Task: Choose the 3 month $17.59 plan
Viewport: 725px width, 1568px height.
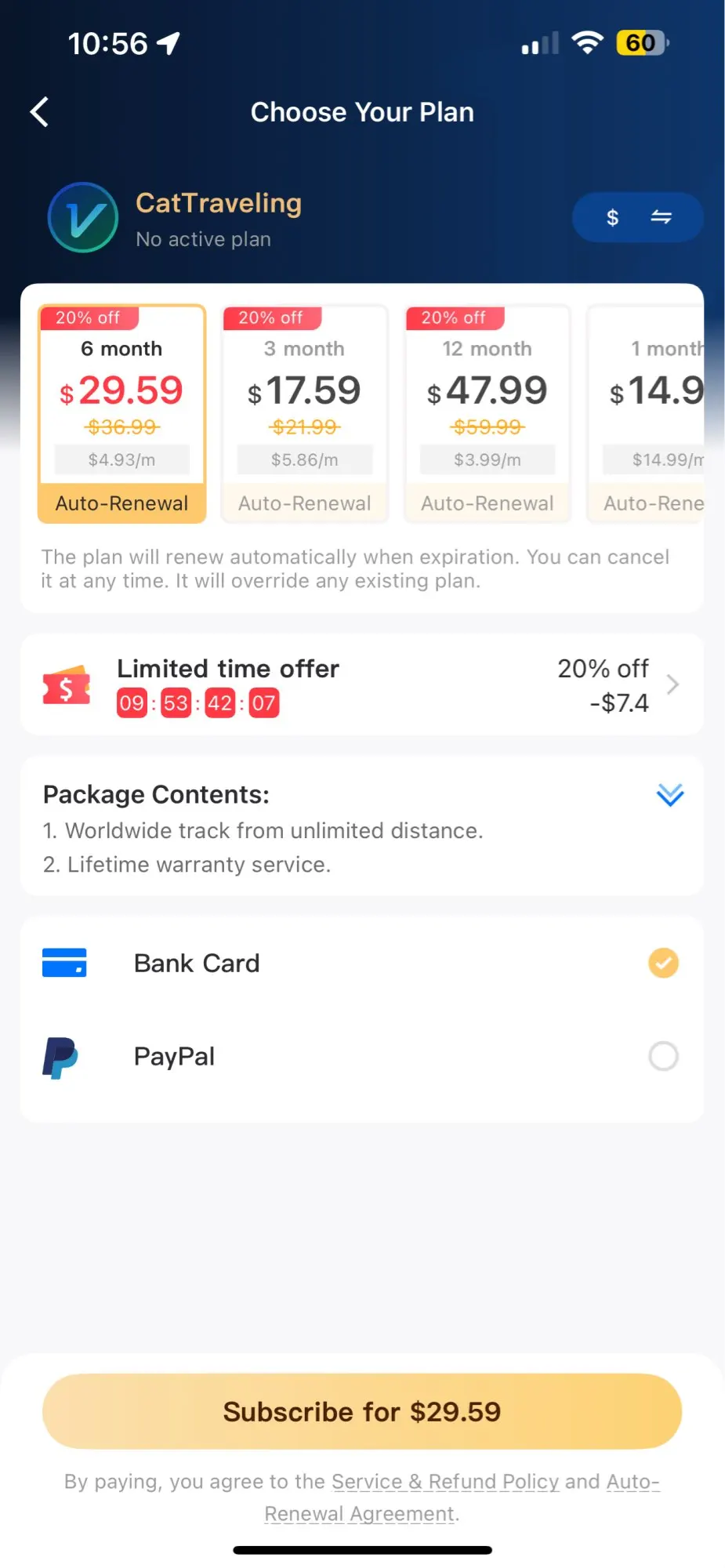Action: pyautogui.click(x=304, y=413)
